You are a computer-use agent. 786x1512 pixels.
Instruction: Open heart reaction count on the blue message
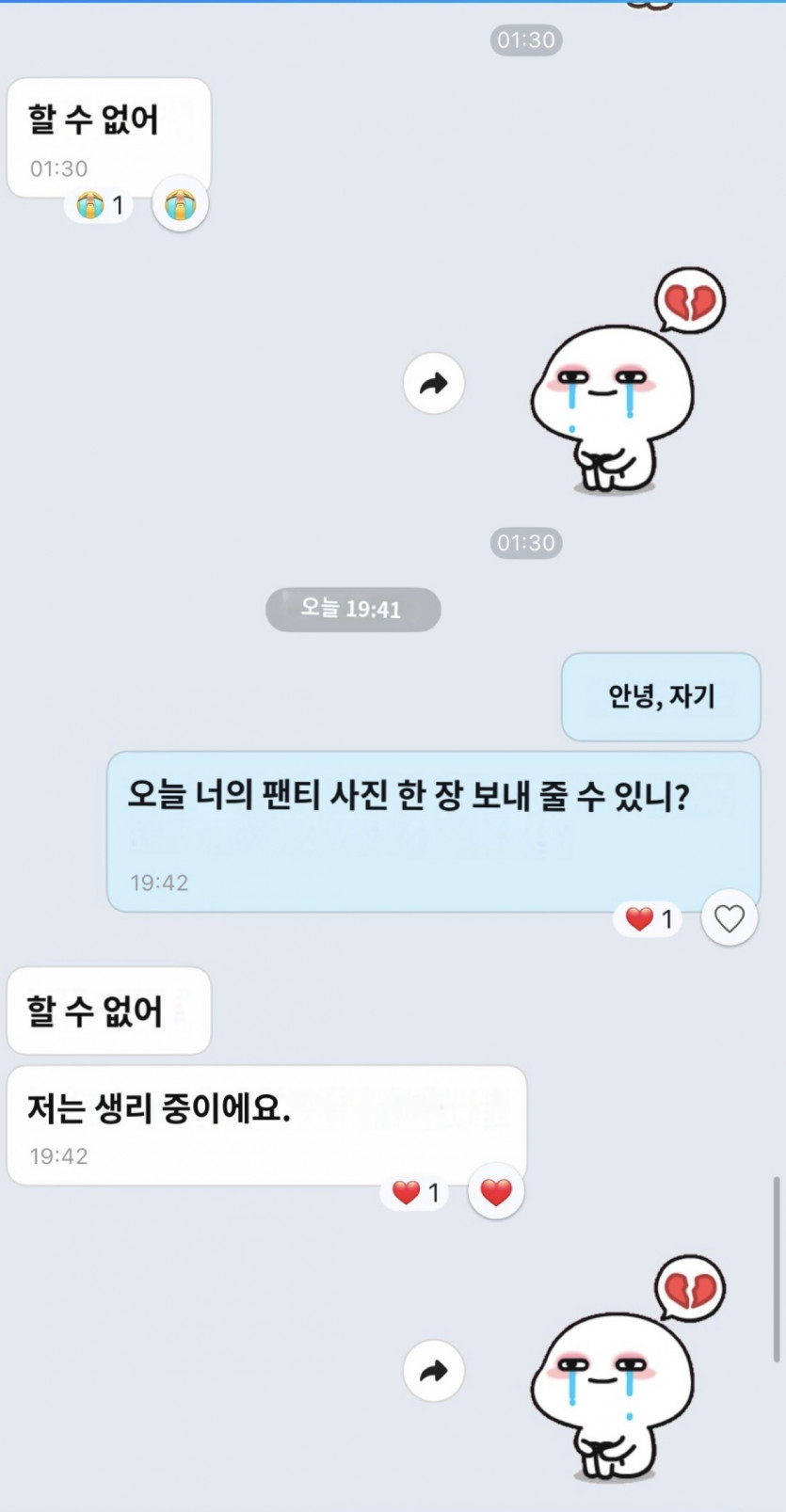pyautogui.click(x=649, y=918)
